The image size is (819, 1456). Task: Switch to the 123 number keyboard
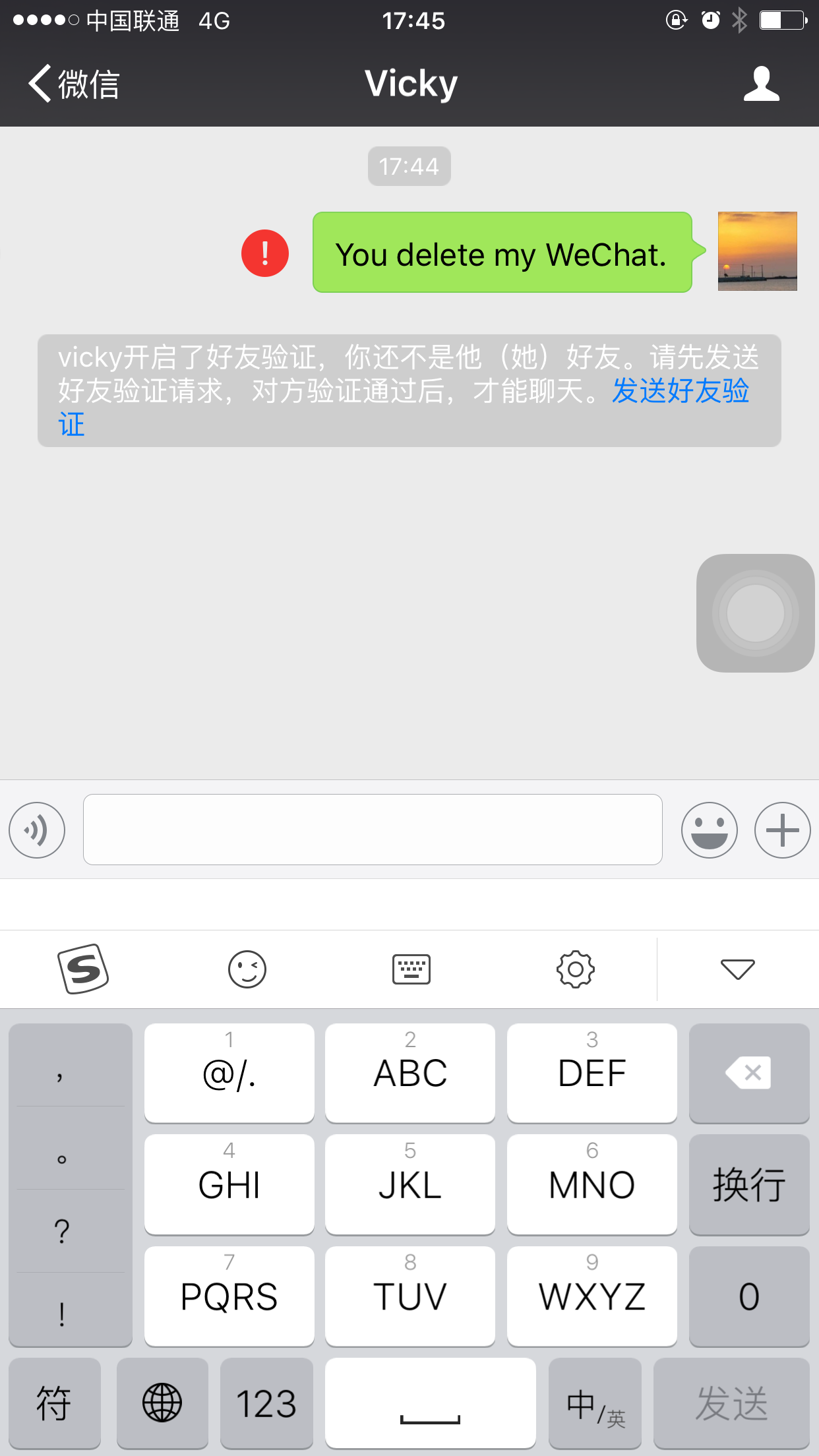266,1403
